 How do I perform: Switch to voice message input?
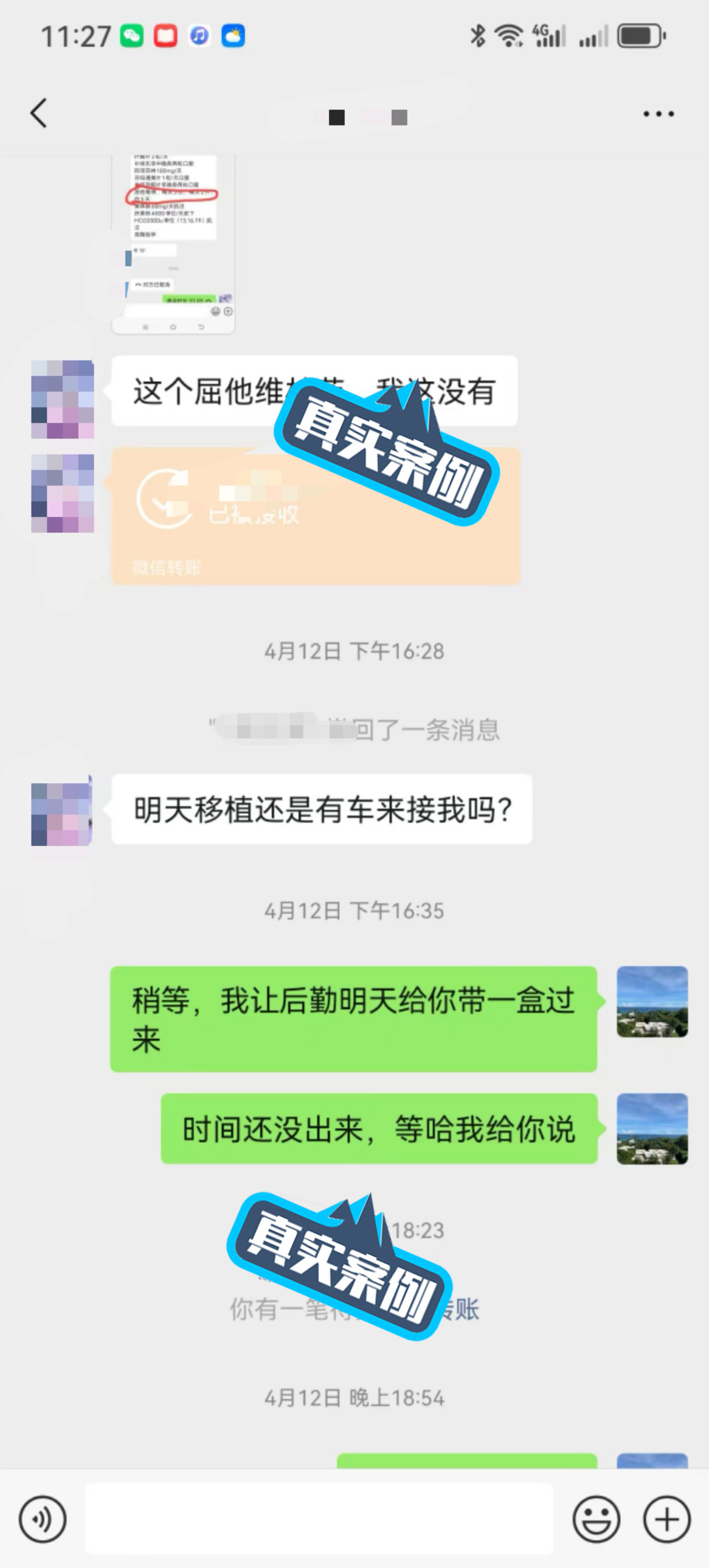[42, 1519]
